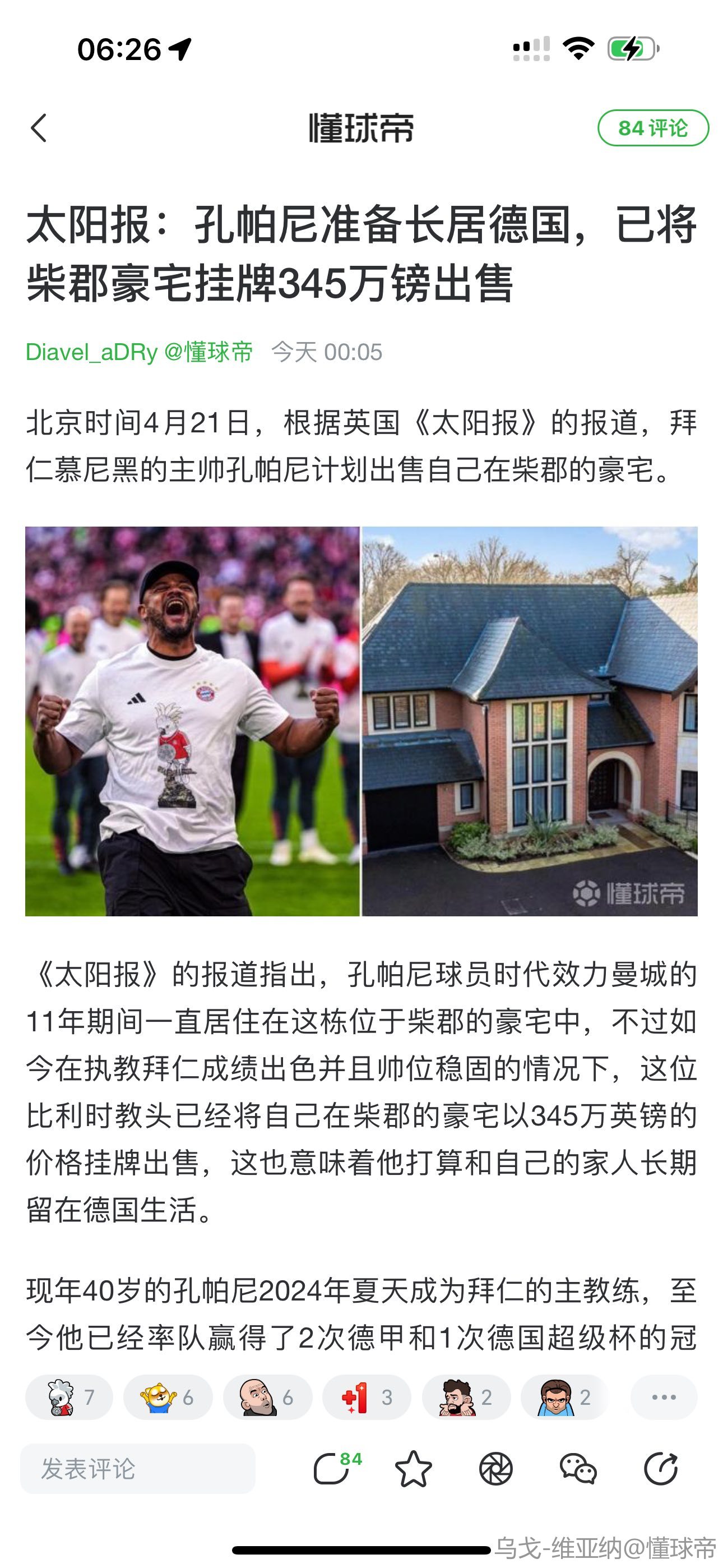Open the share arrow icon
Screen dimensions: 723x1568
click(660, 1469)
